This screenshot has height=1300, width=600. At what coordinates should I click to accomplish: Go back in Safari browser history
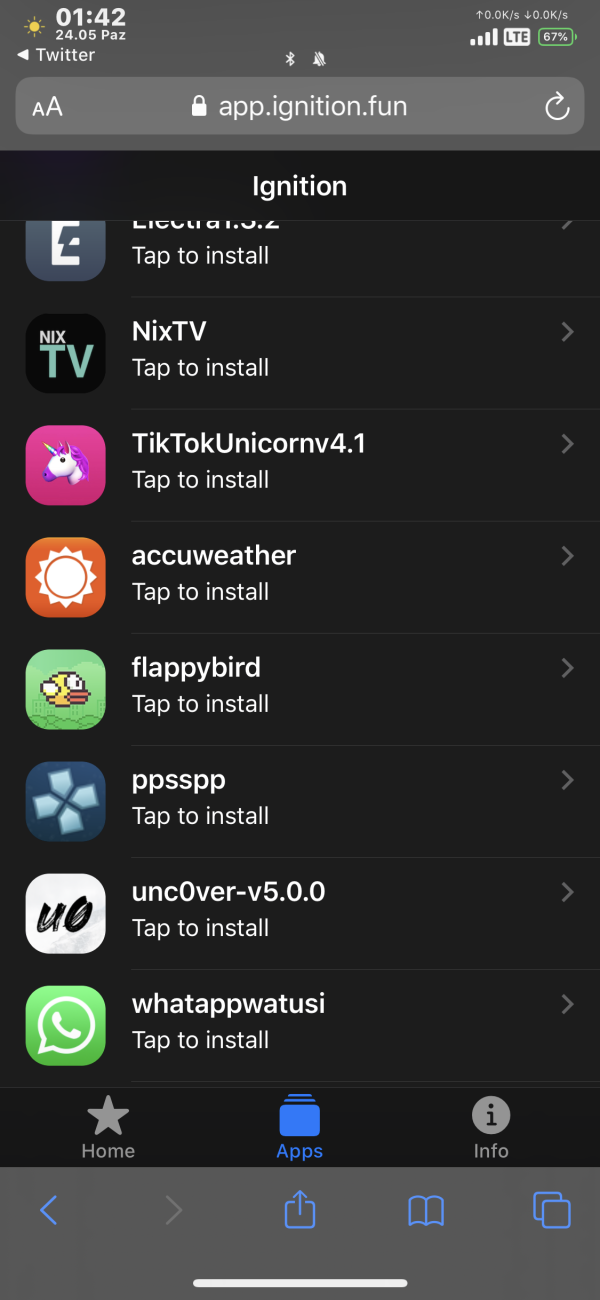[49, 1211]
